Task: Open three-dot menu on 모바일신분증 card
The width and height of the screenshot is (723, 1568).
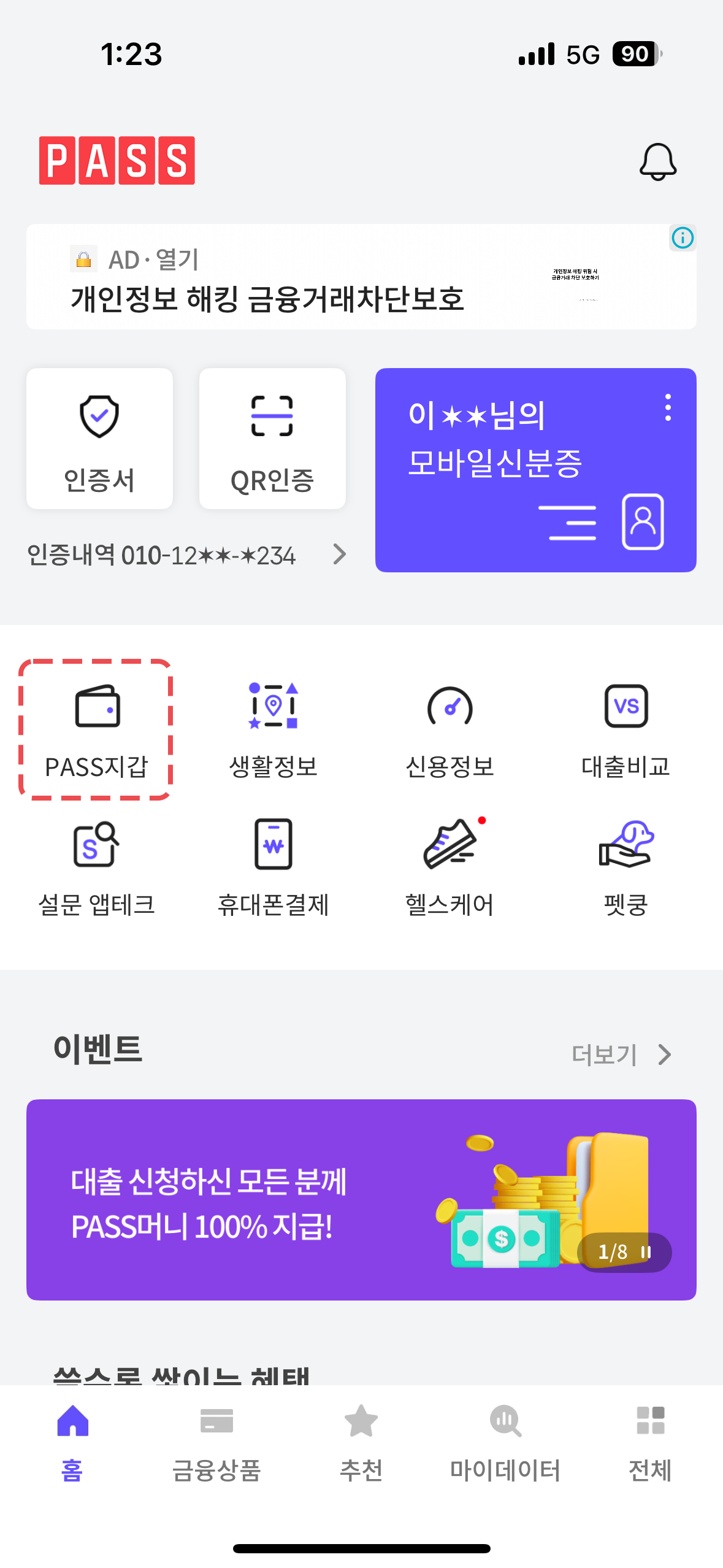Action: click(x=668, y=408)
